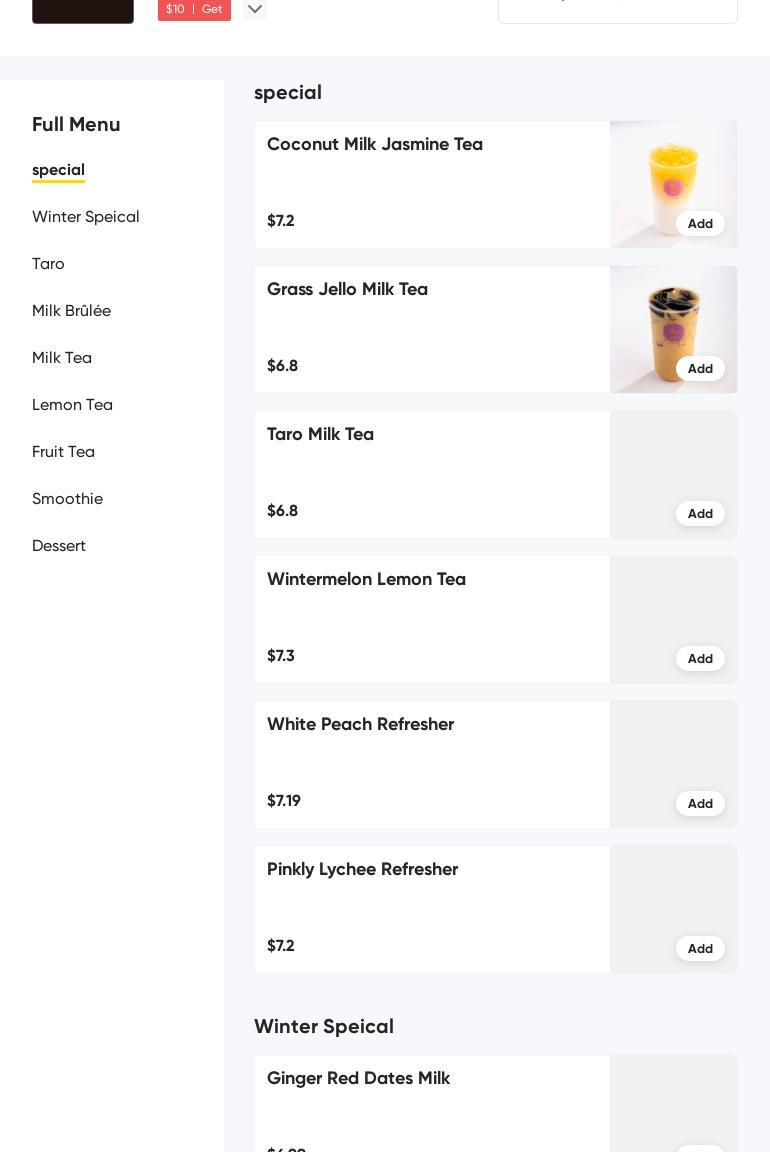Screen dimensions: 770x1152
Task: Add Coconut Milk Jasmine Tea to order
Action: (x=700, y=224)
